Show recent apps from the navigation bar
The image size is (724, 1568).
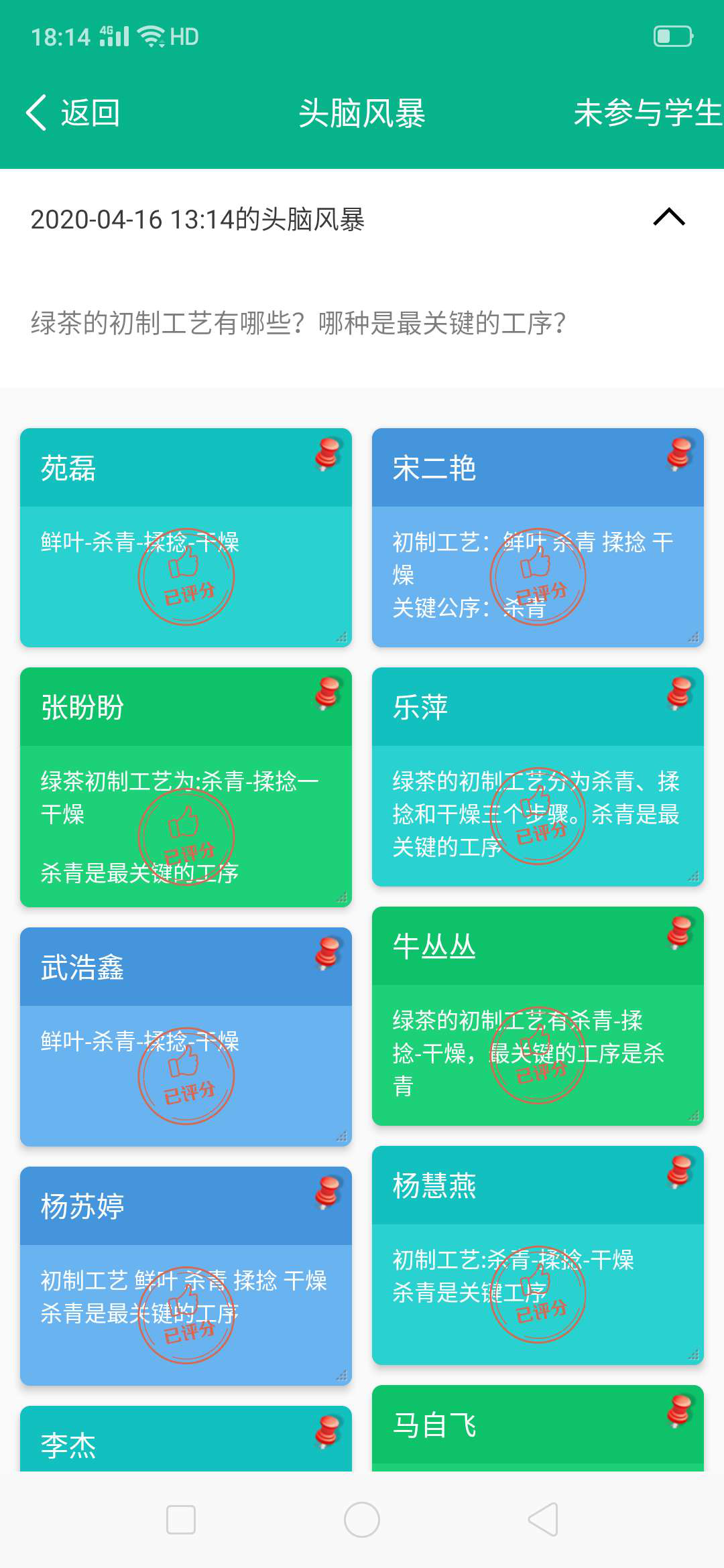[181, 1520]
